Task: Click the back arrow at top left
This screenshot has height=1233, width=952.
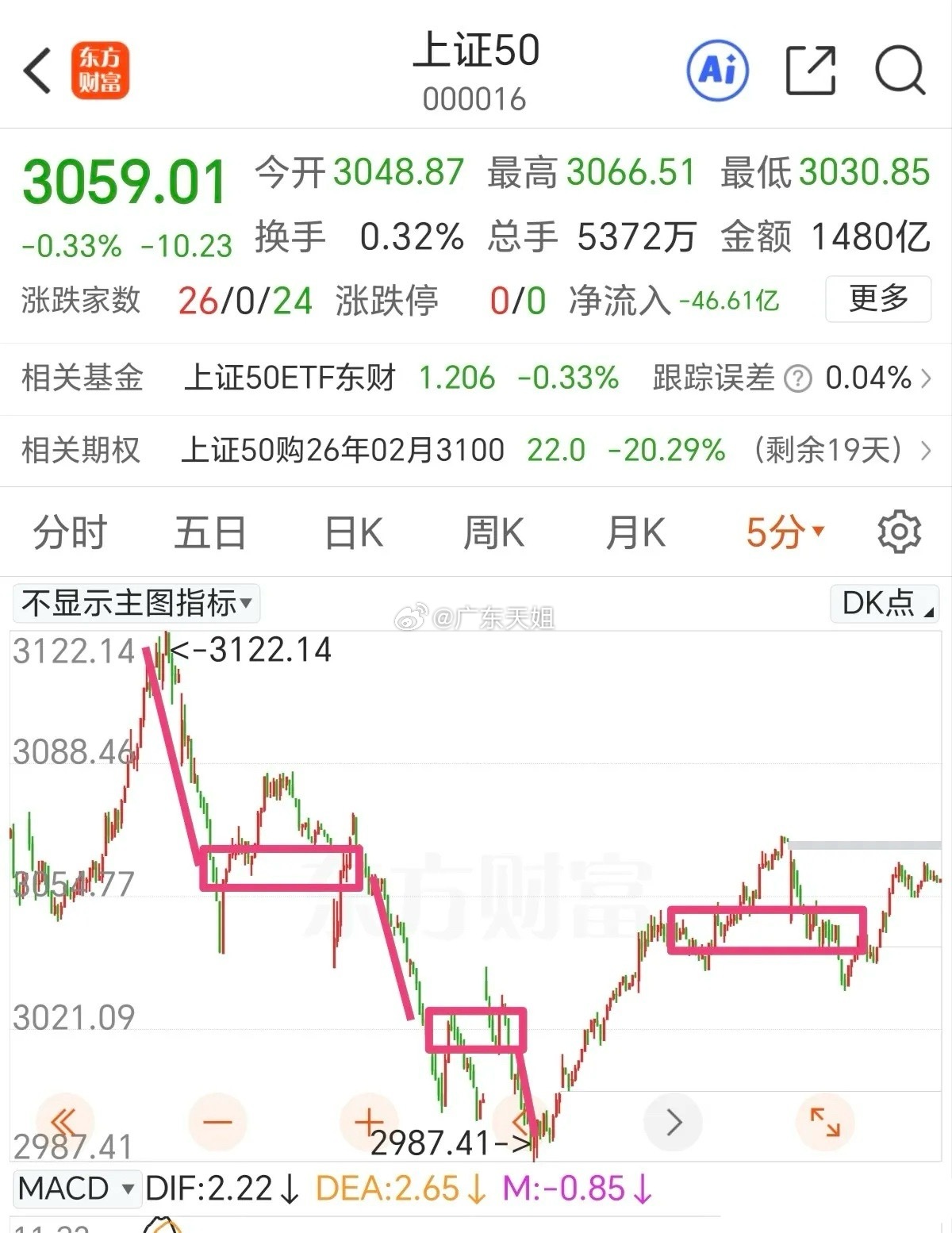Action: [x=37, y=71]
